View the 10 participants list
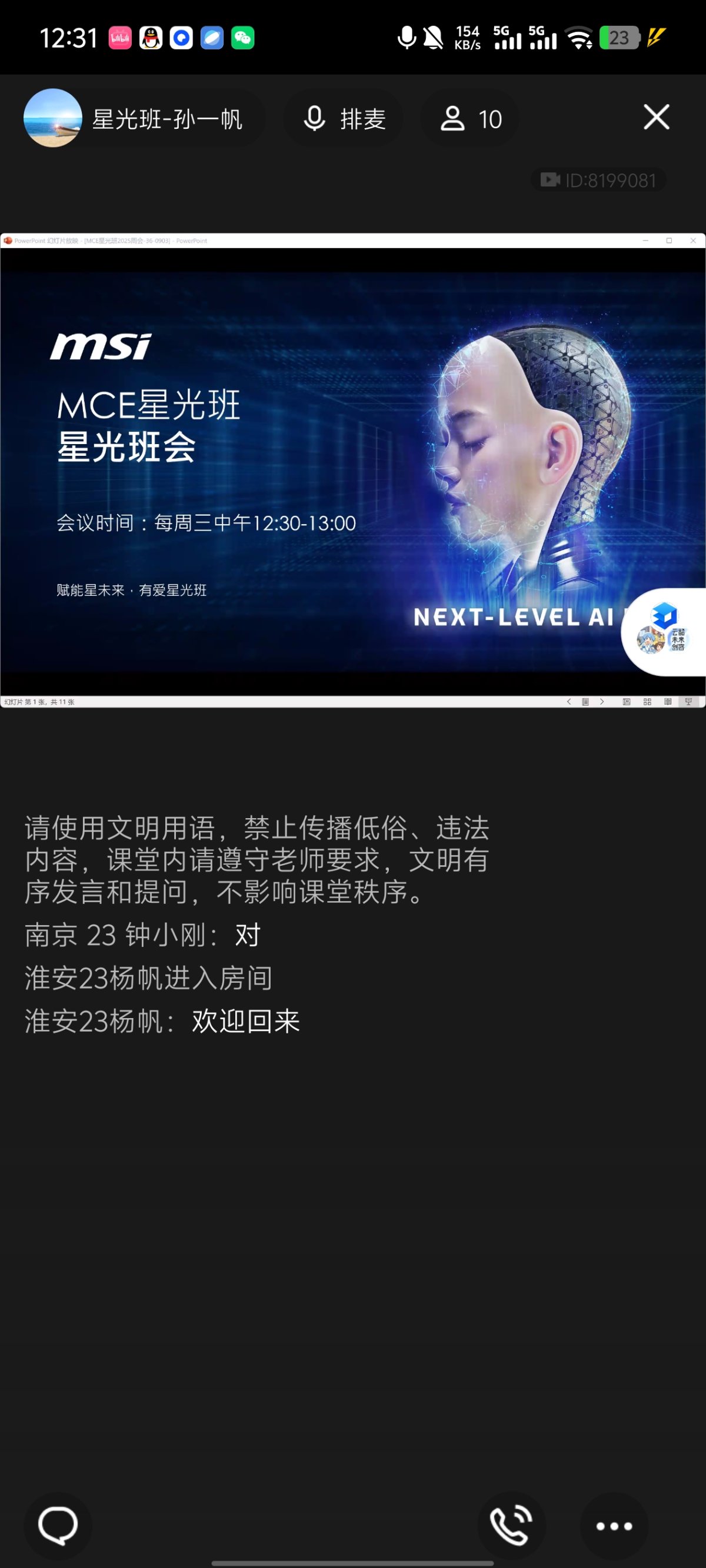Image resolution: width=706 pixels, height=1568 pixels. (x=470, y=119)
